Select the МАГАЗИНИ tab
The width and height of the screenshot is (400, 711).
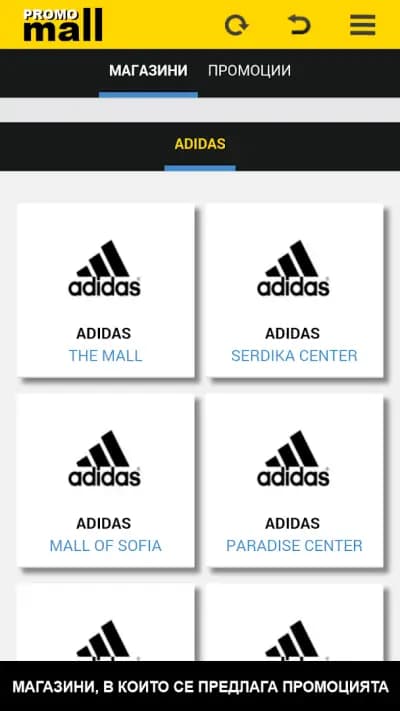tap(148, 71)
